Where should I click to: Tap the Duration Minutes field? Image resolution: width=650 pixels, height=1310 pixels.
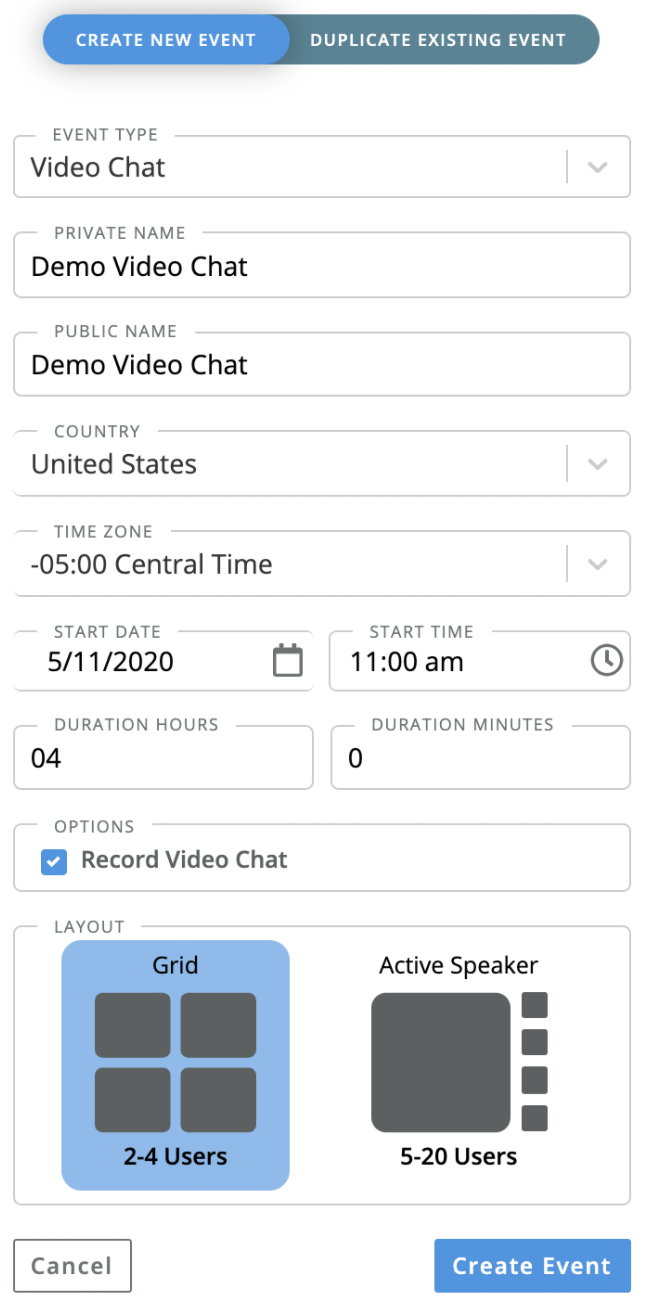[480, 759]
